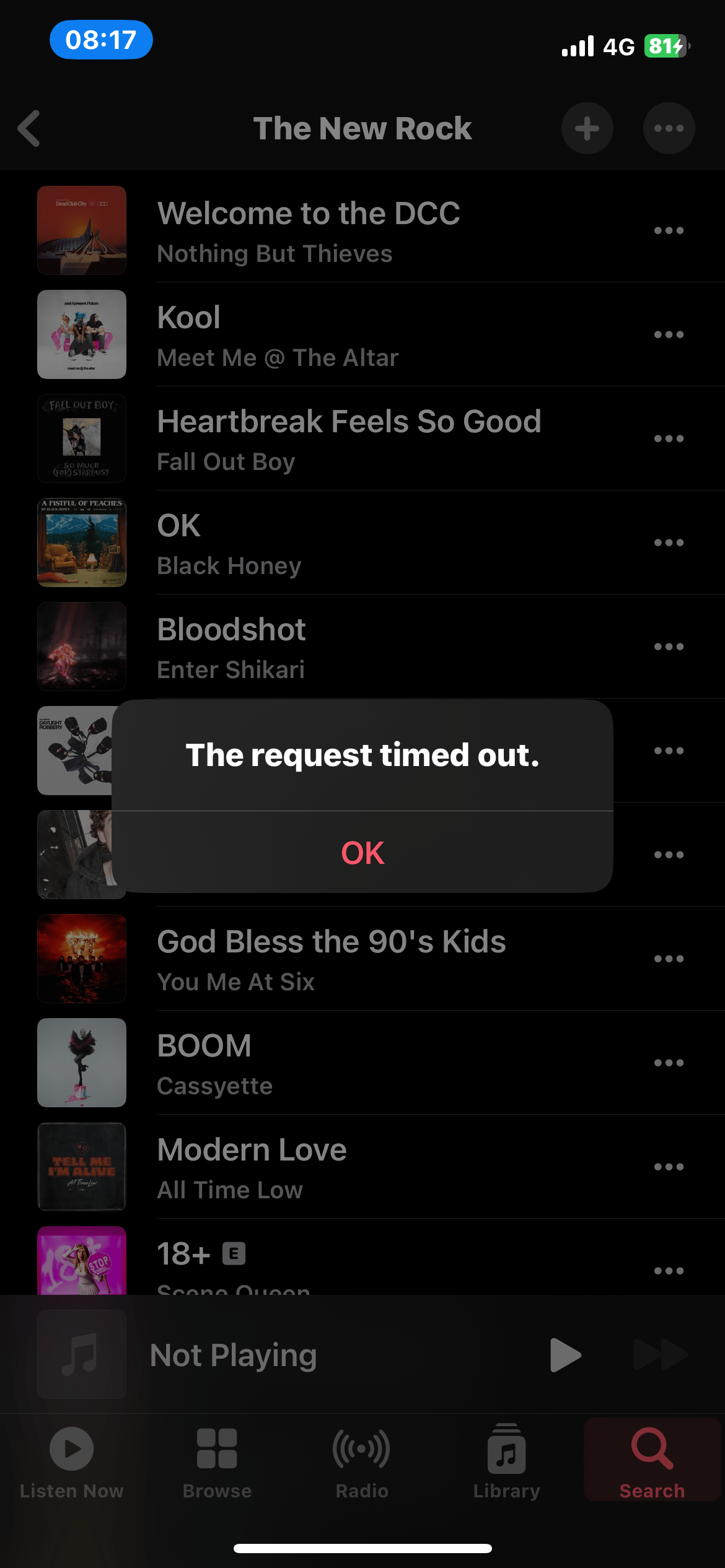The height and width of the screenshot is (1568, 725).
Task: Open more options for Welcome to the DCC
Action: point(669,230)
